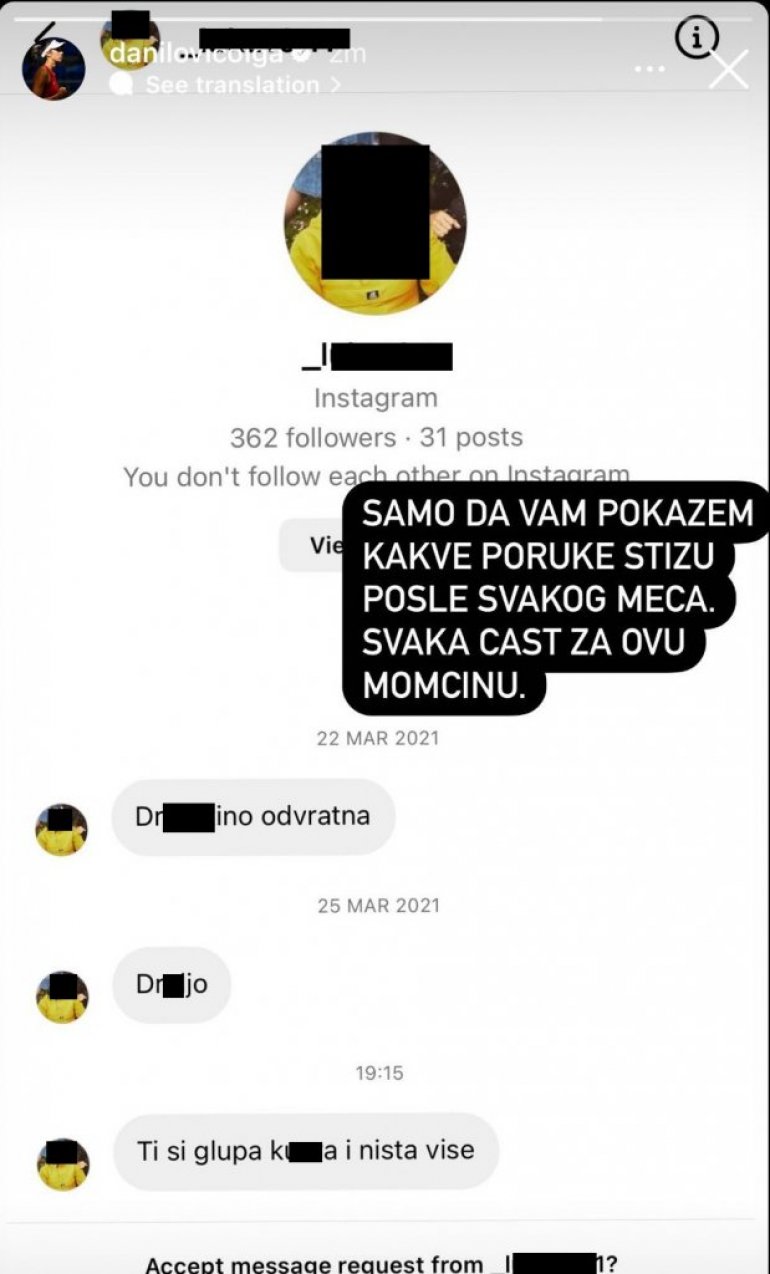This screenshot has width=770, height=1274.
Task: Open danilovicolga's profile picture
Action: (53, 69)
